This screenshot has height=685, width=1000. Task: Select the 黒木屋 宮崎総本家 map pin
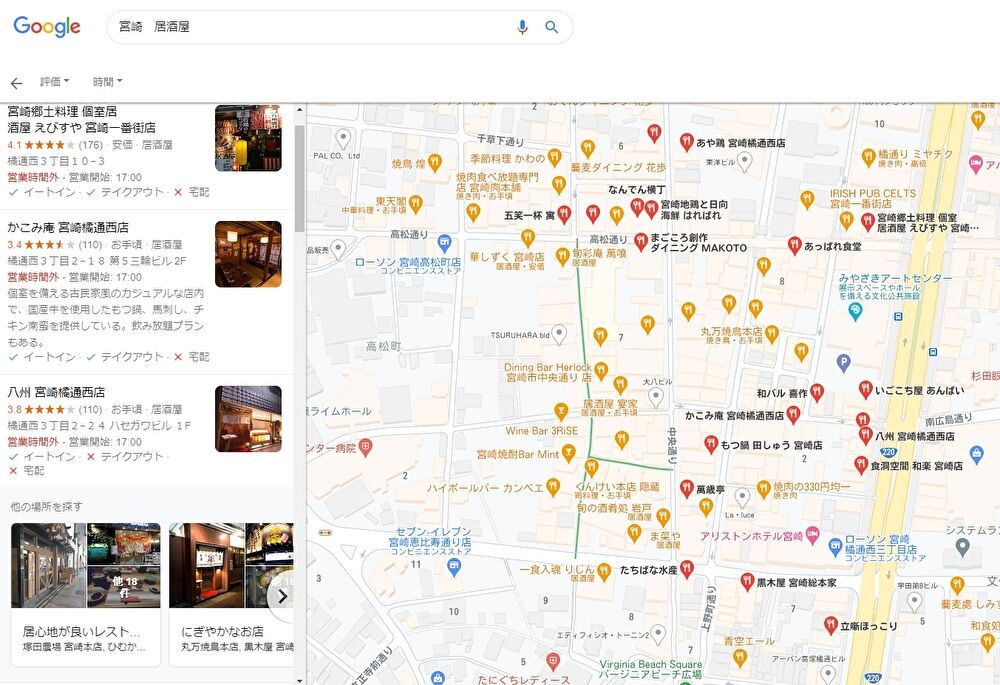click(x=747, y=581)
